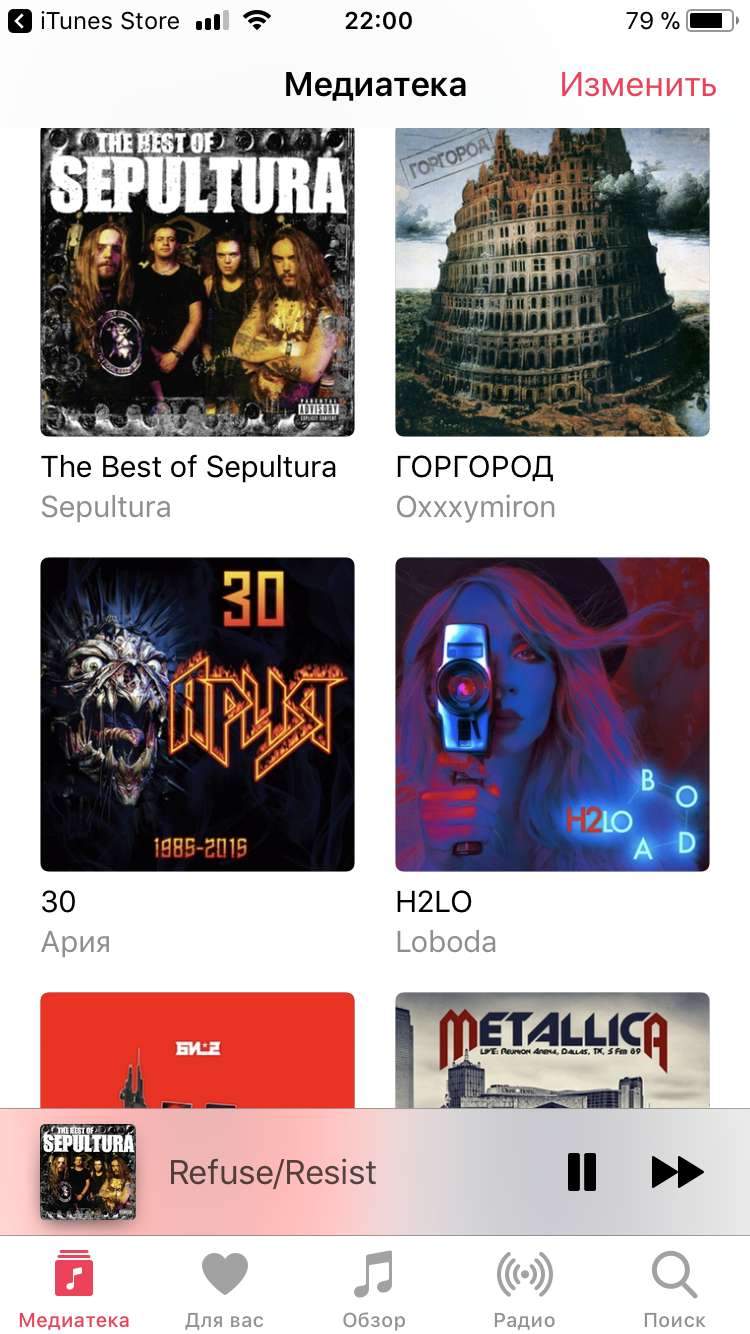Switch to the Для вас tab
750x1334 pixels.
(x=224, y=1289)
